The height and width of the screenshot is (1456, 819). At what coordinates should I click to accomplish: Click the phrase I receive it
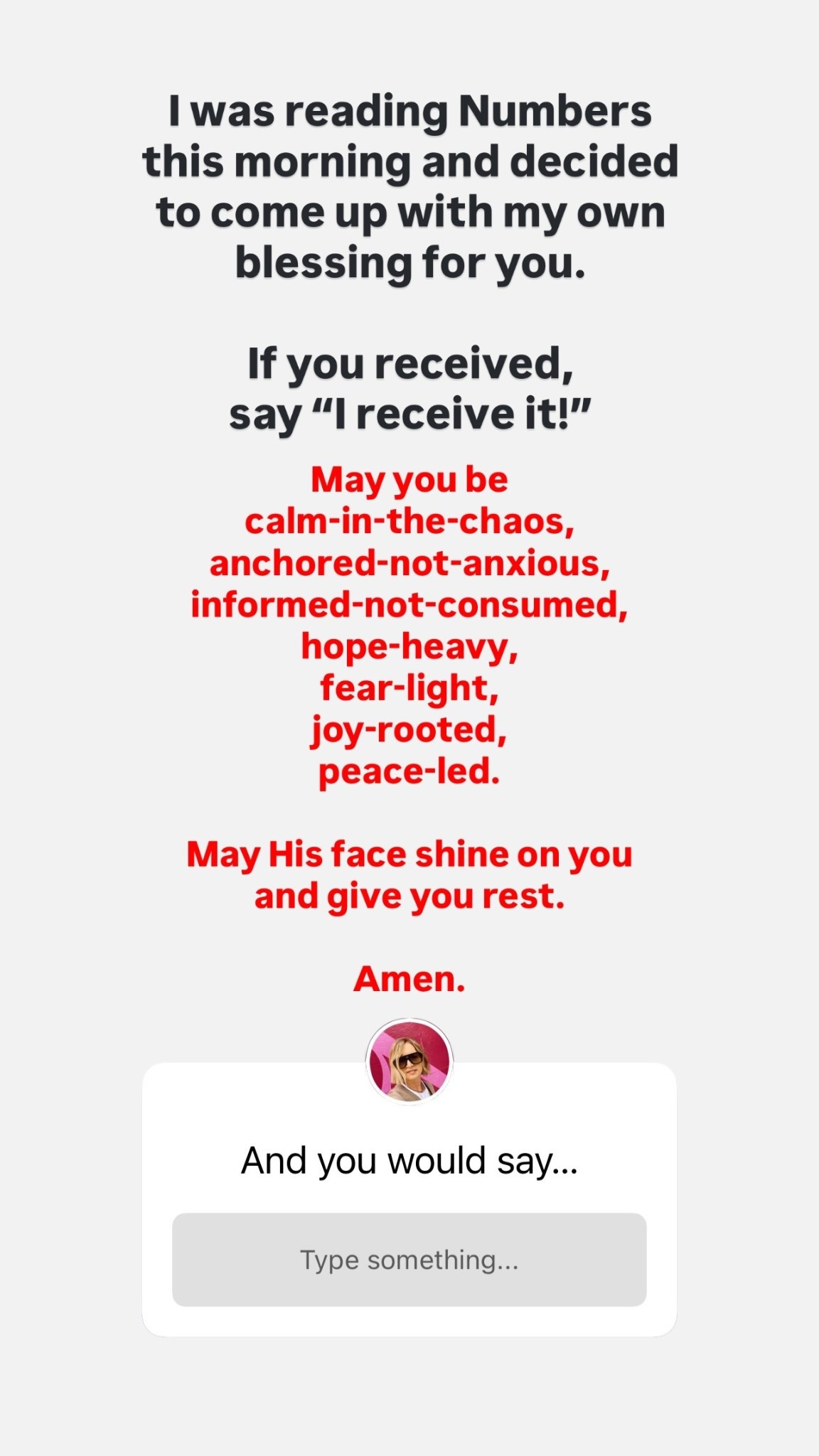pos(409,411)
